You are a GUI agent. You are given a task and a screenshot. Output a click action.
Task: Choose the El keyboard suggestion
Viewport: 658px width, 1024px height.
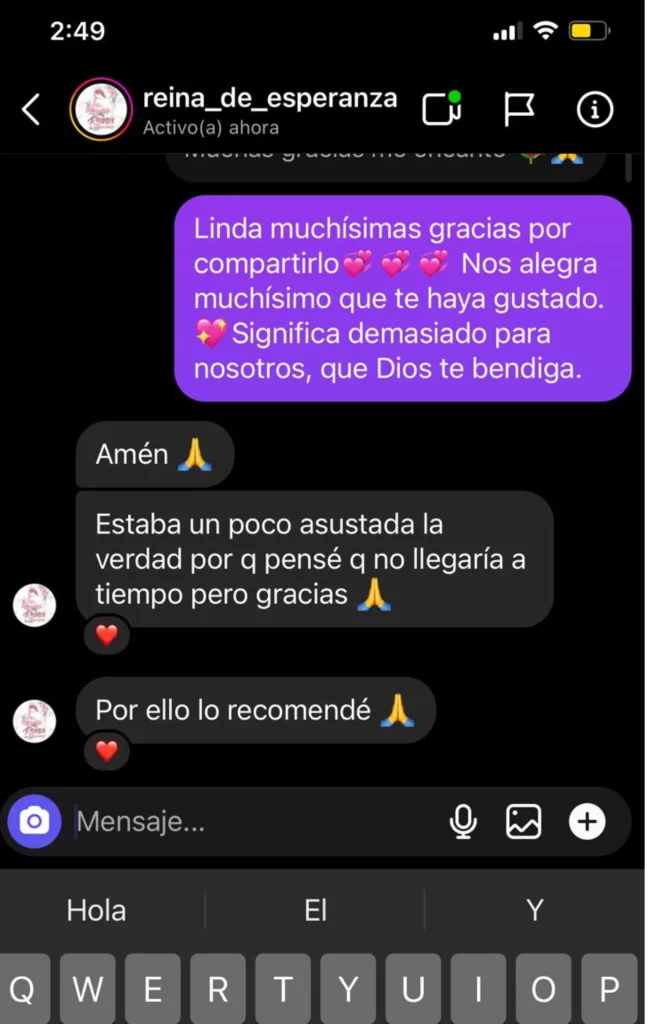pos(316,910)
